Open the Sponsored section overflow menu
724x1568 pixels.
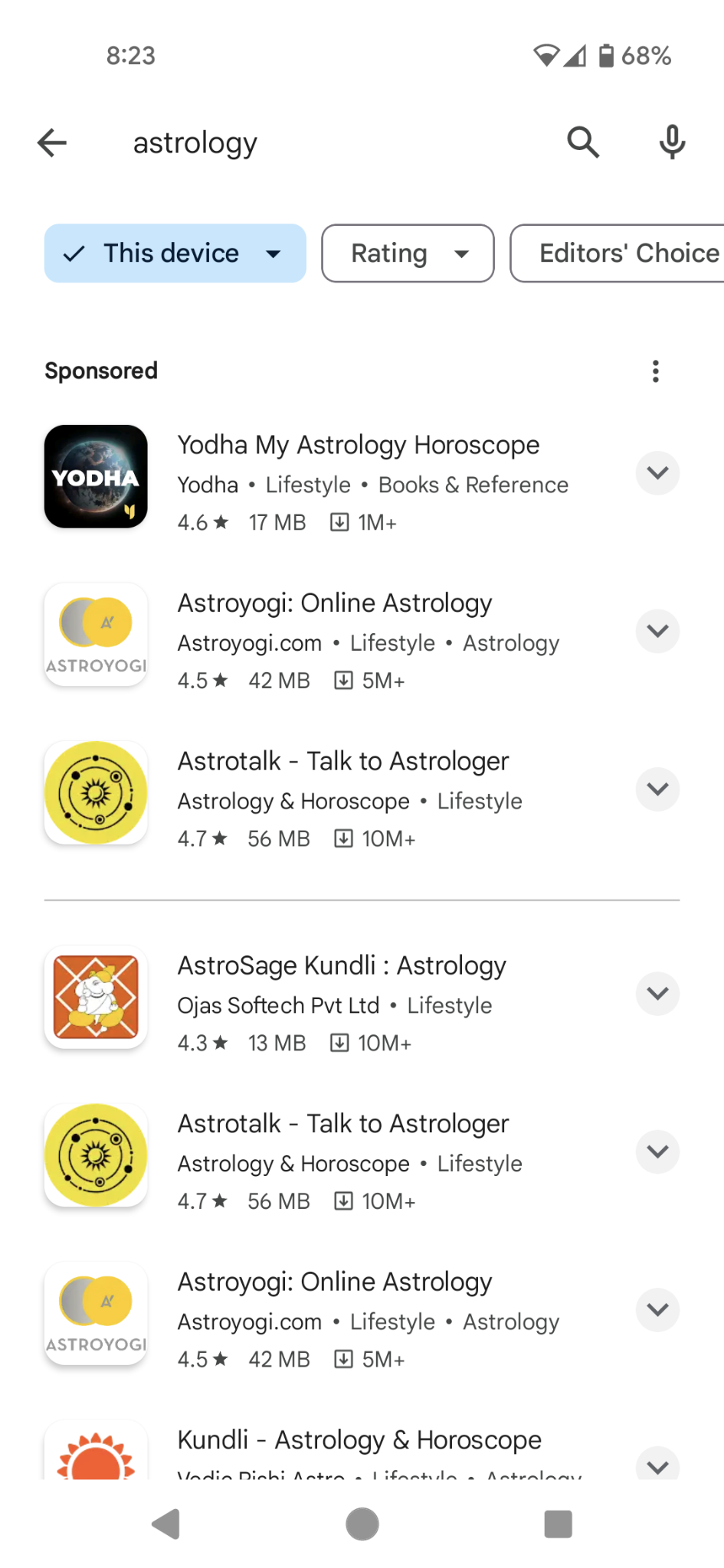coord(656,371)
